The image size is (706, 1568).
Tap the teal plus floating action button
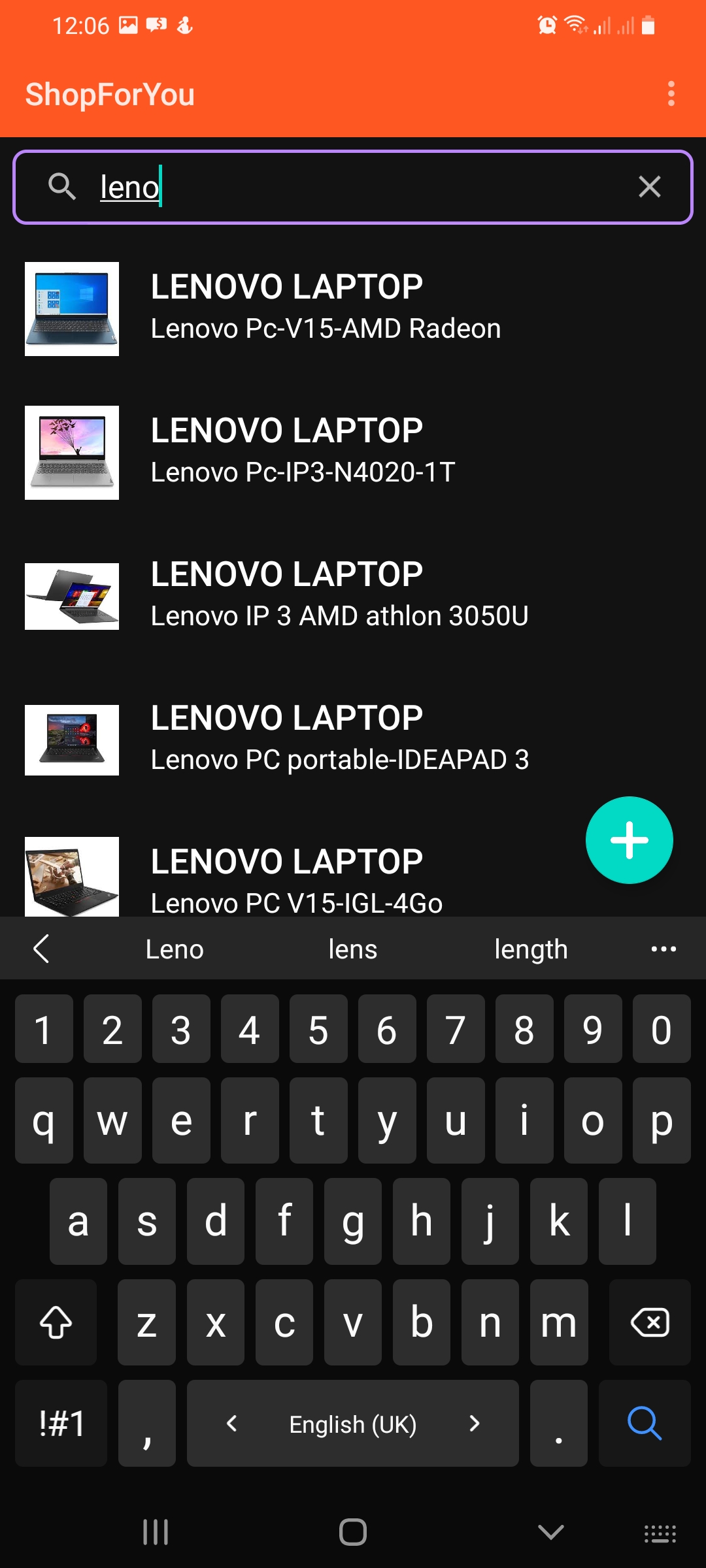[x=629, y=840]
